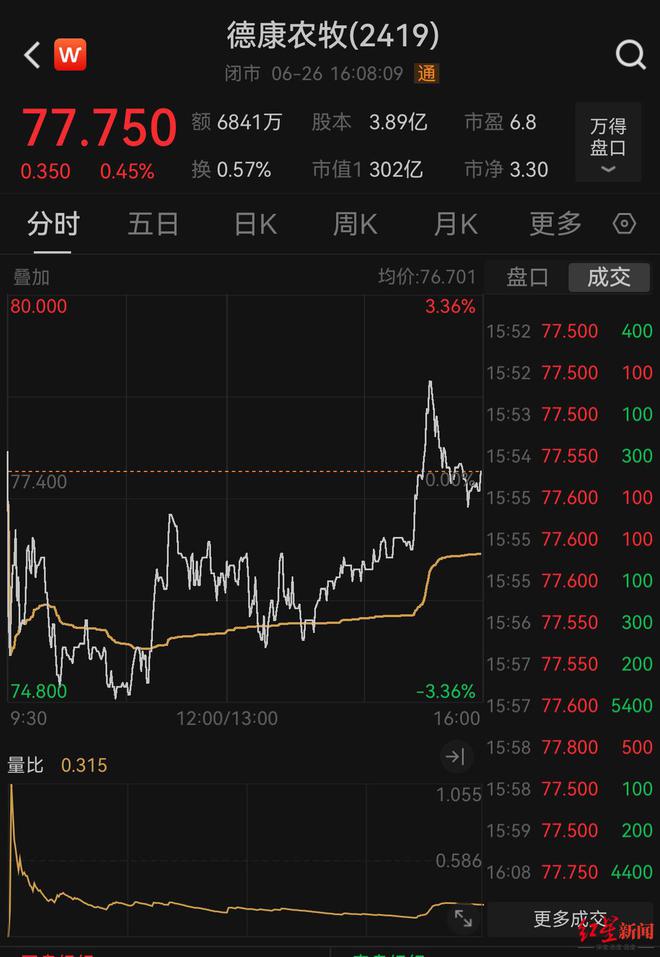Expand the 万得盘口 dropdown
The height and width of the screenshot is (957, 660).
(x=607, y=146)
